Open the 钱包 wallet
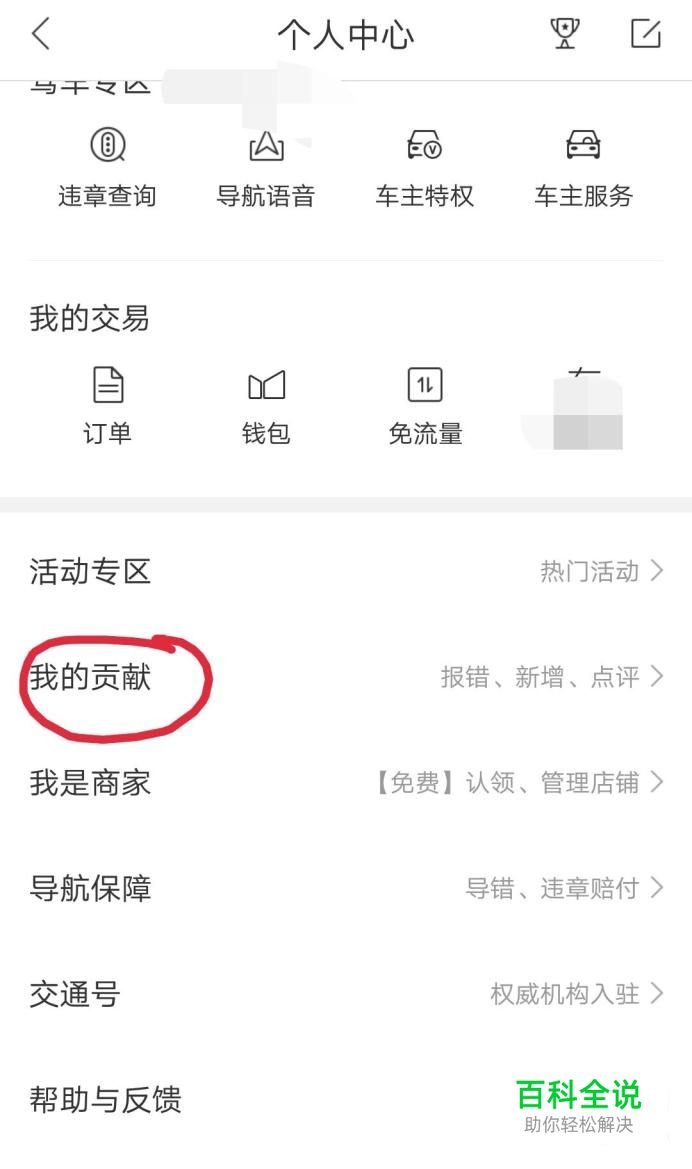Image resolution: width=692 pixels, height=1169 pixels. point(266,406)
